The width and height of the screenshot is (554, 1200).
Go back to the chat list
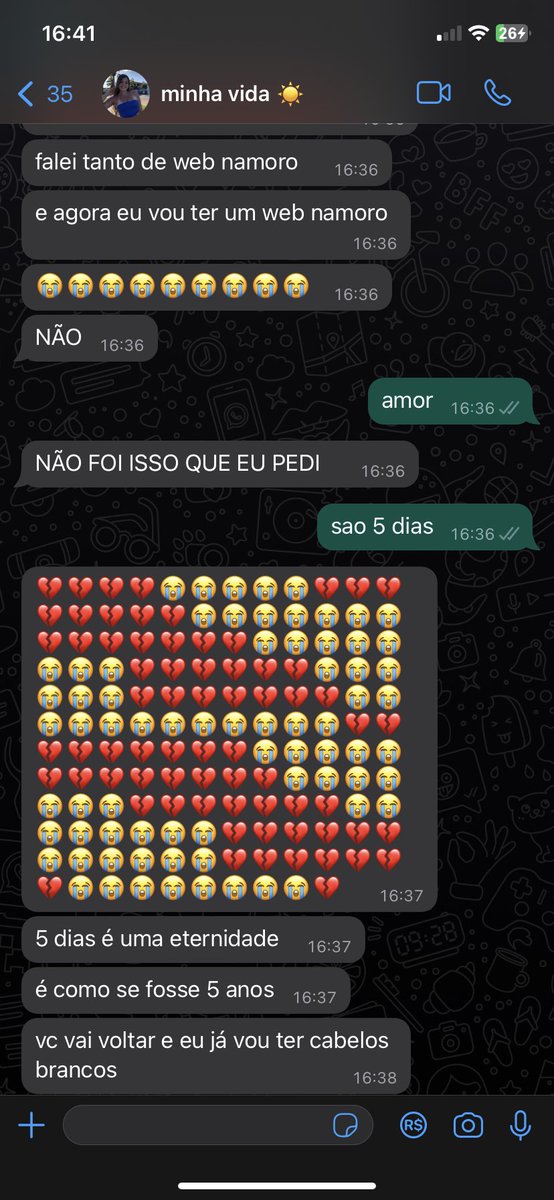coord(45,94)
